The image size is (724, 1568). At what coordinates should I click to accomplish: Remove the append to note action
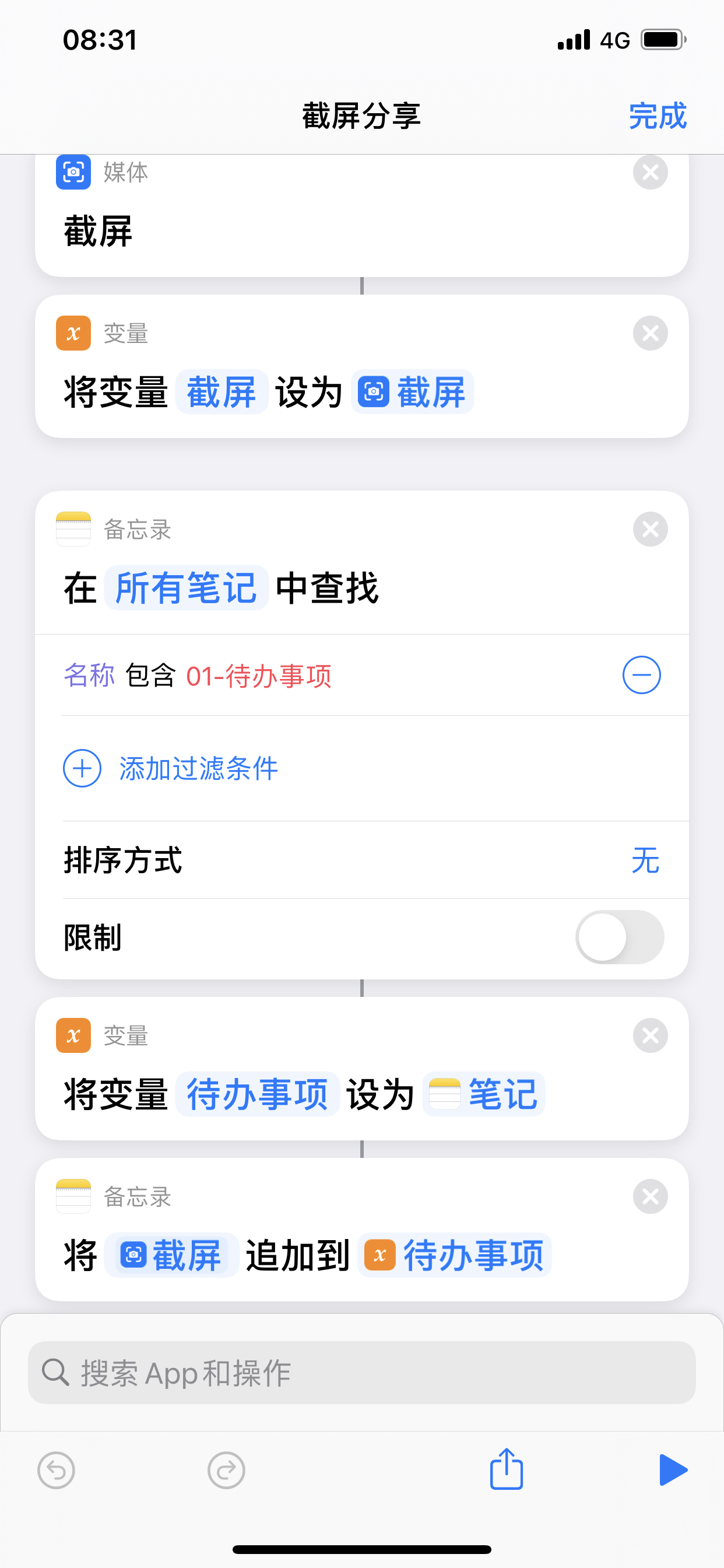click(x=650, y=1196)
